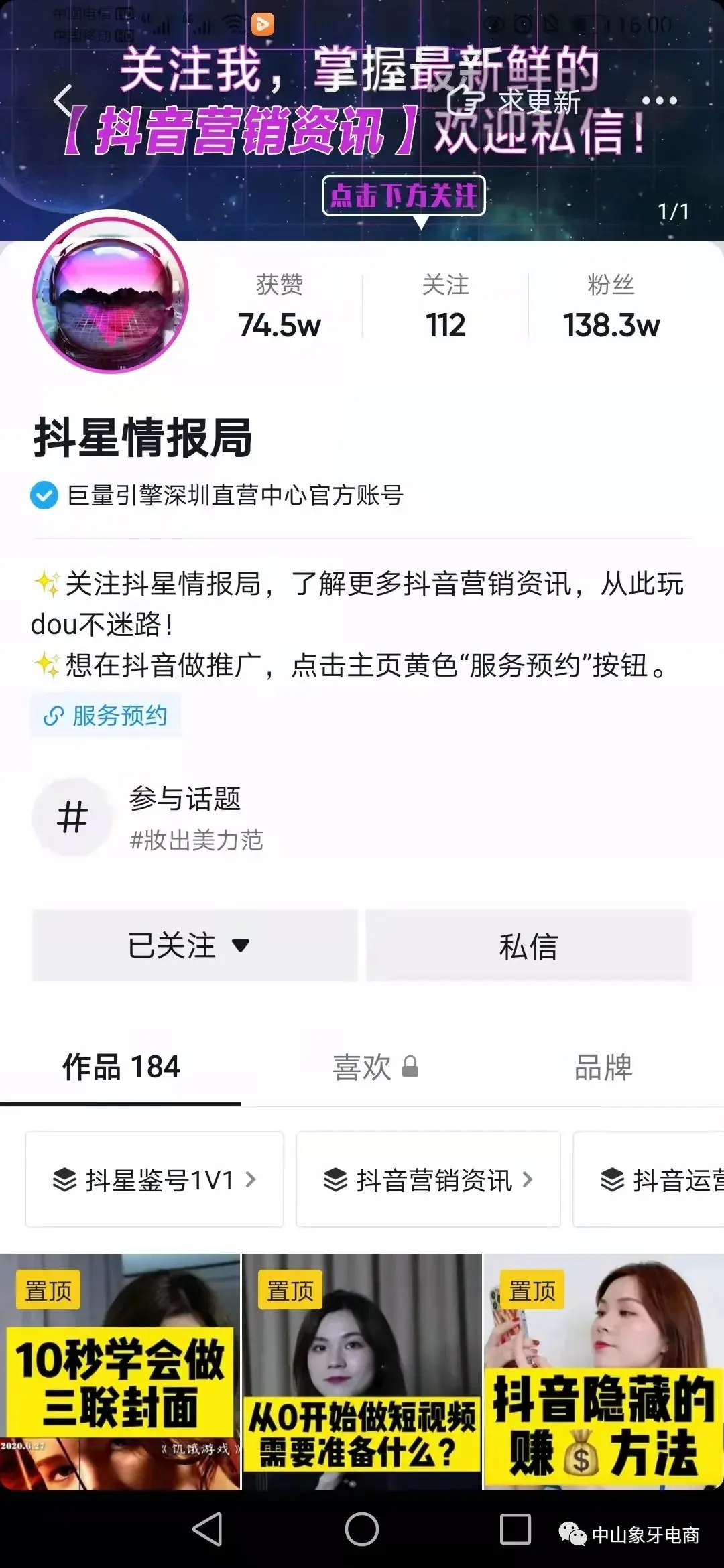This screenshot has height=1568, width=724.
Task: Open the 抖音营销资讯 collection
Action: (428, 1180)
